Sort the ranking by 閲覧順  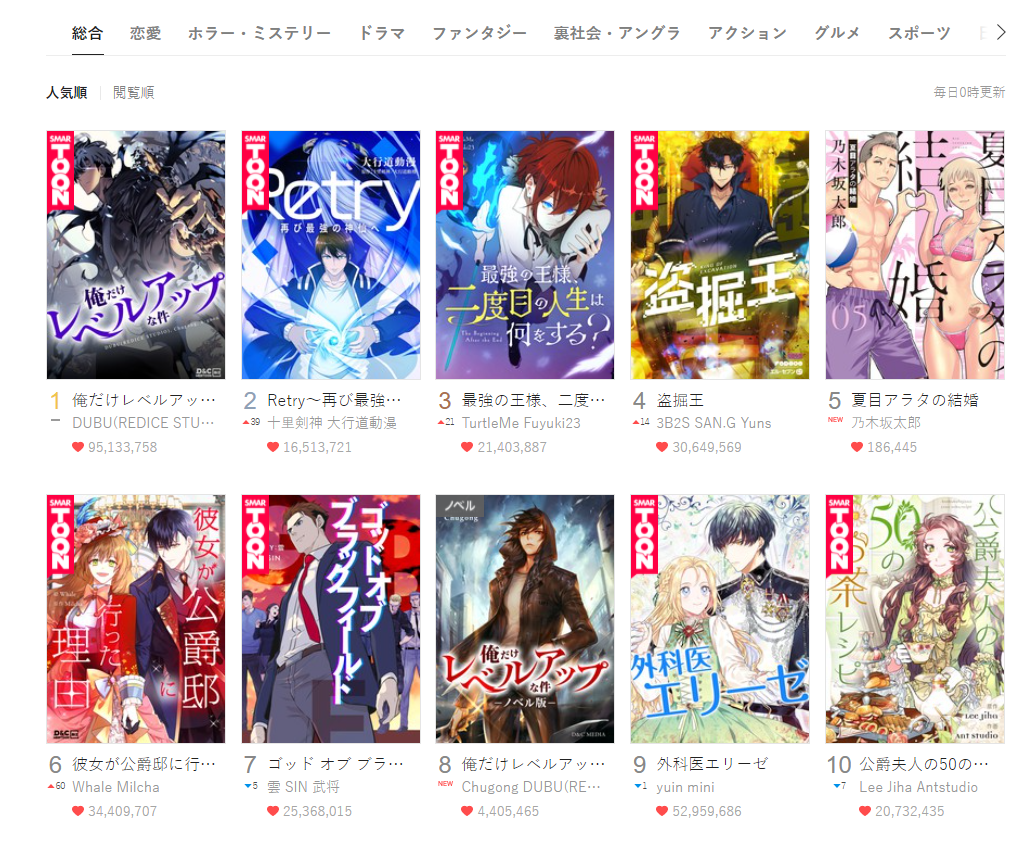click(x=133, y=93)
